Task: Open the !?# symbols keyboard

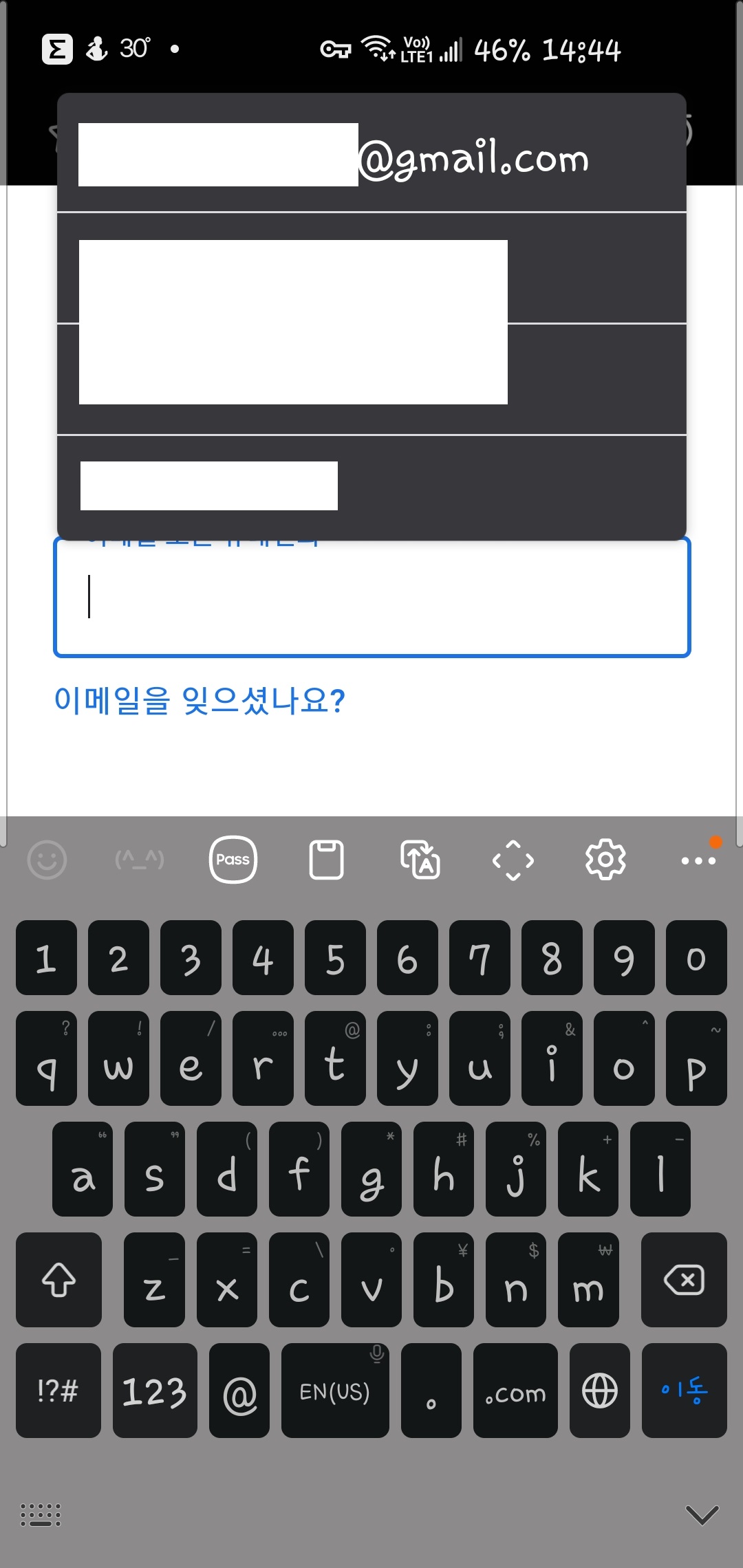Action: click(58, 1390)
